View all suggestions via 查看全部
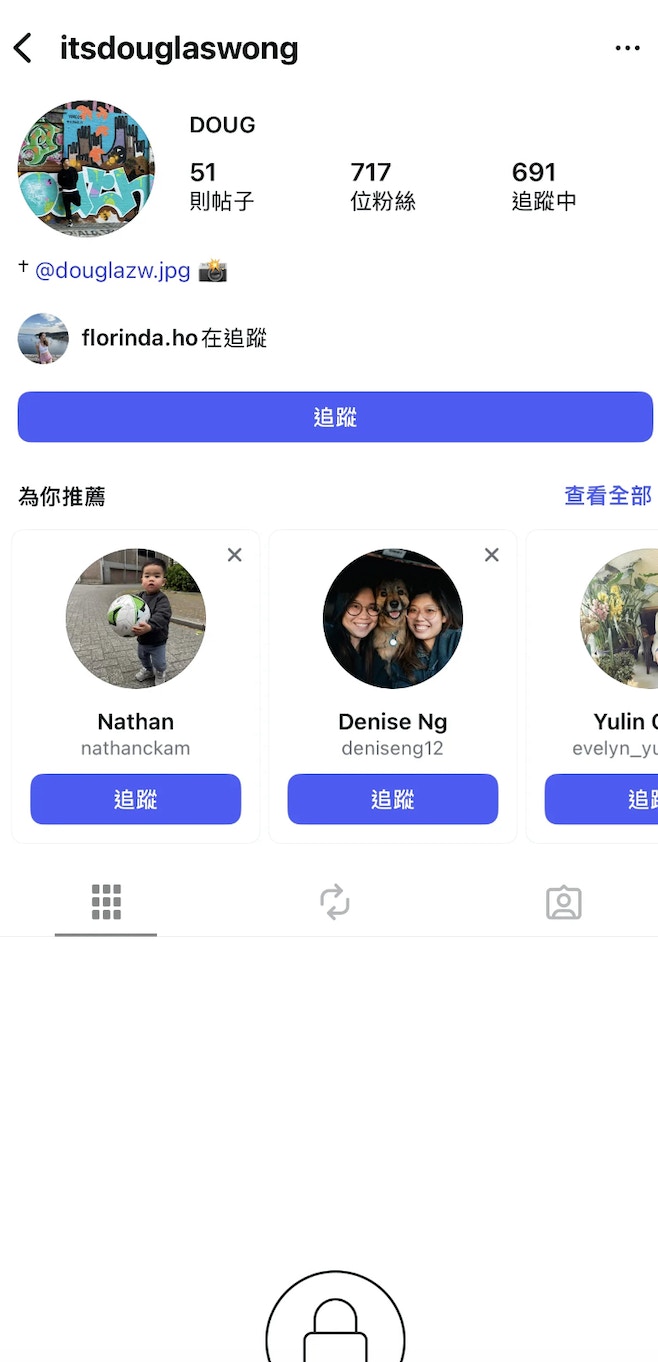 (607, 495)
